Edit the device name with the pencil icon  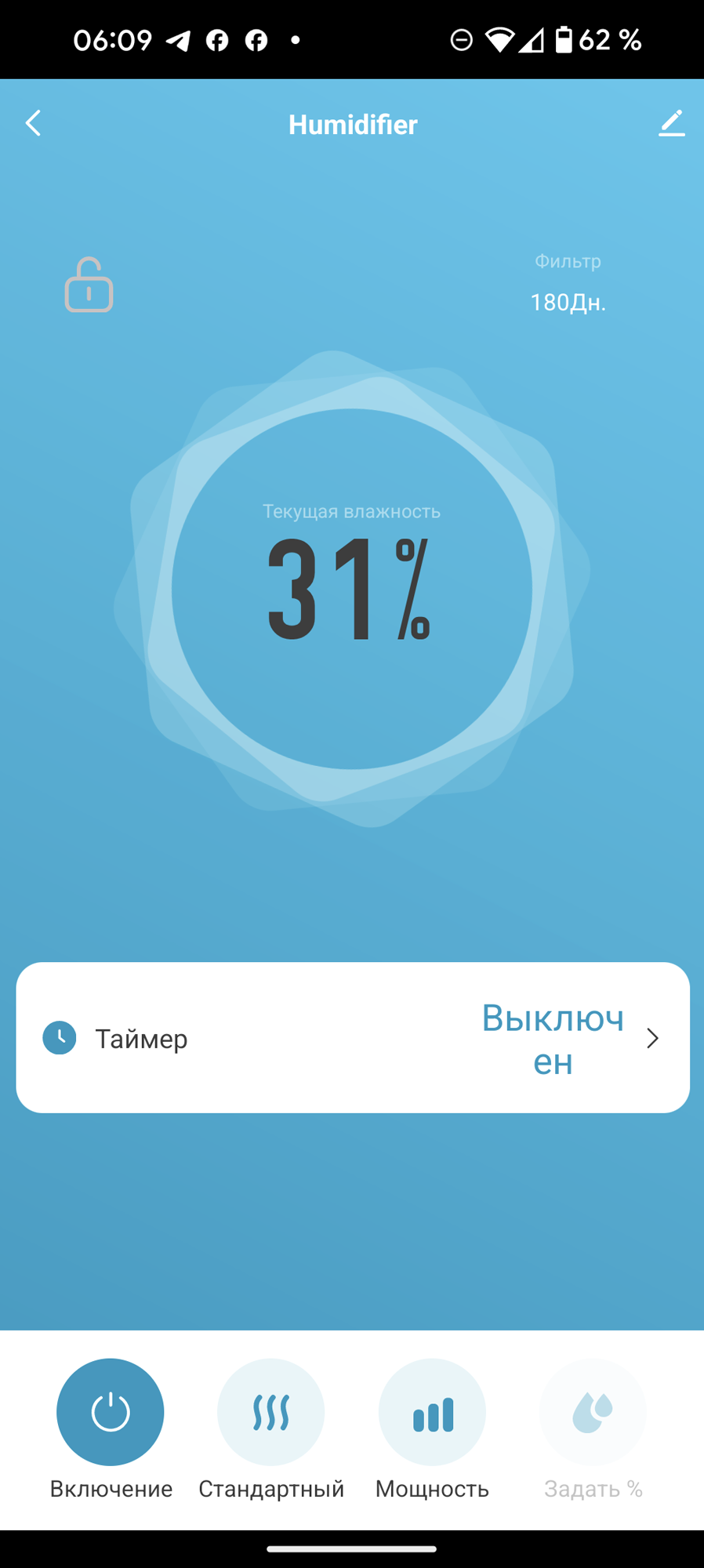(671, 123)
